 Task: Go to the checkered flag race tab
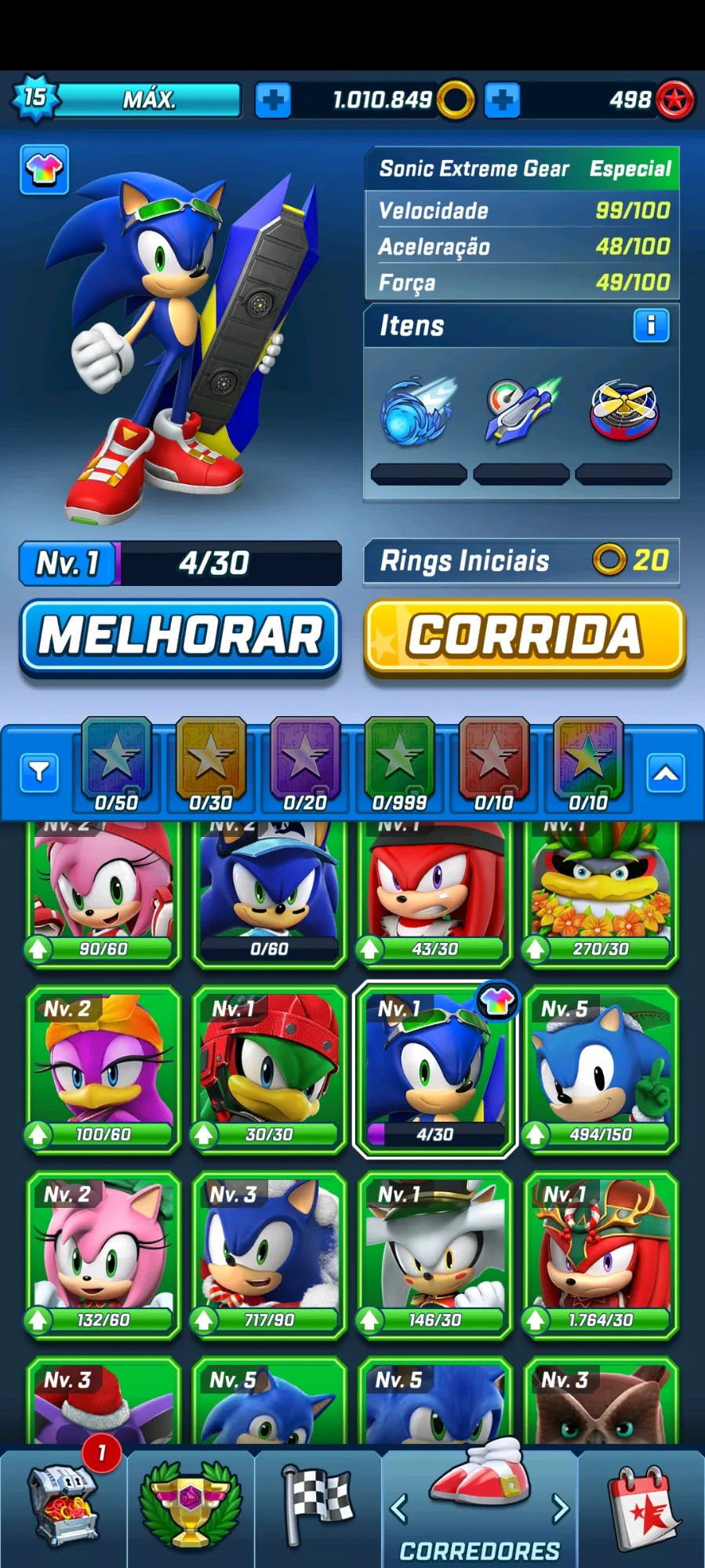(318, 1506)
